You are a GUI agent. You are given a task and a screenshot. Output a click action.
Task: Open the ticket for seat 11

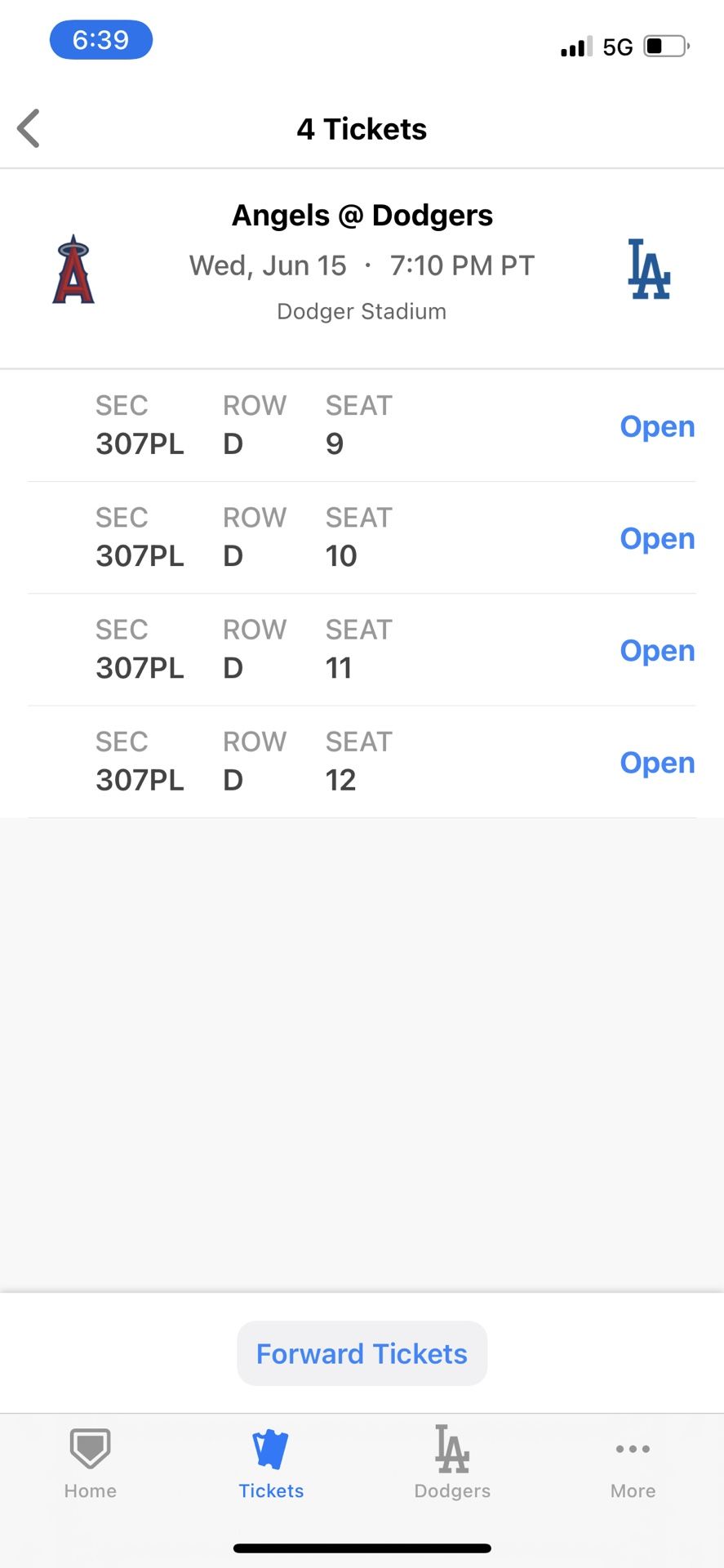[x=656, y=650]
